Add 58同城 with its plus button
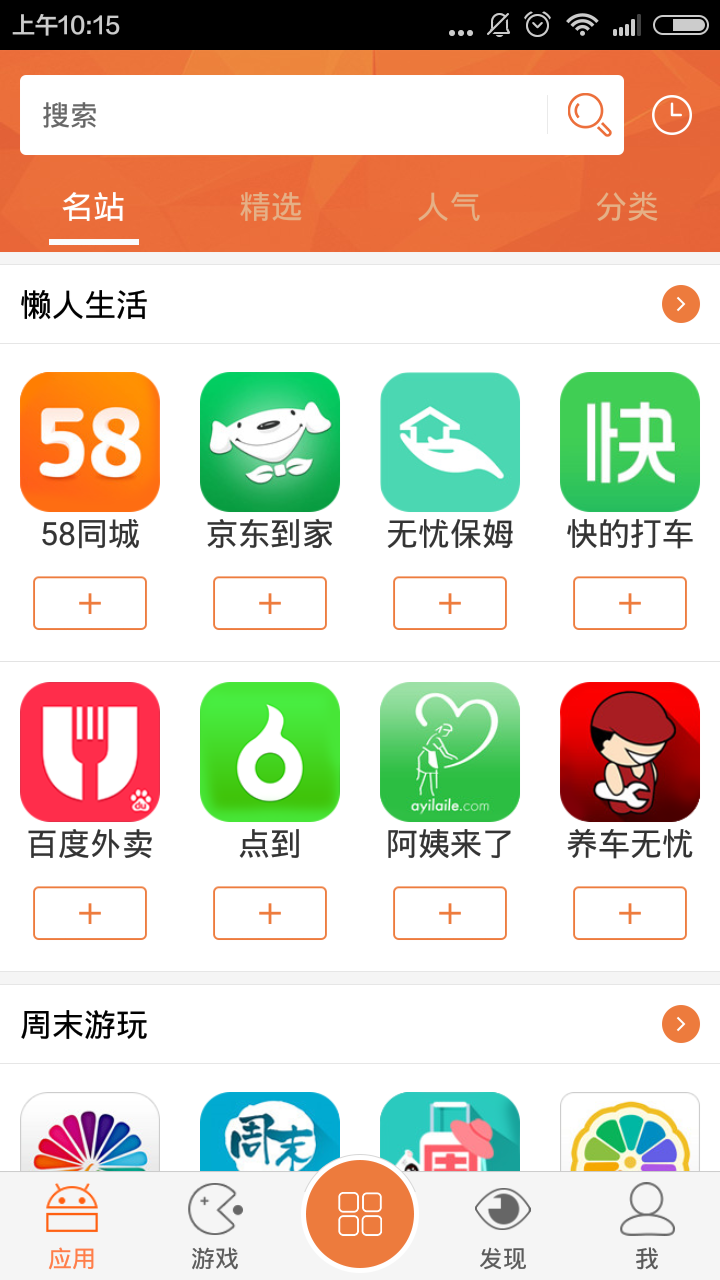 (90, 603)
